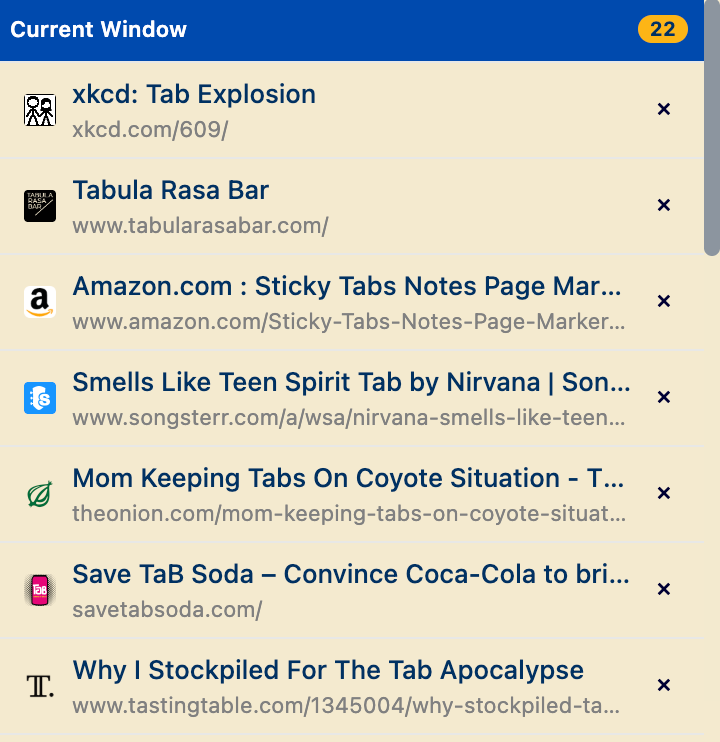Click the Songsterr favicon
The image size is (720, 742).
(x=40, y=398)
